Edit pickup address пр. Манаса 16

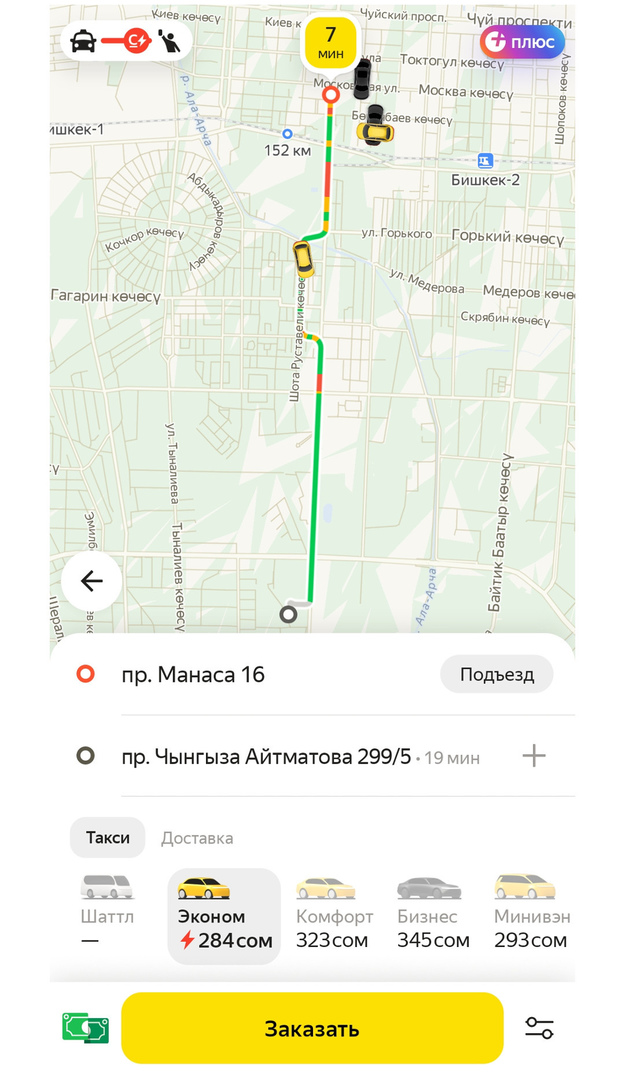point(193,674)
